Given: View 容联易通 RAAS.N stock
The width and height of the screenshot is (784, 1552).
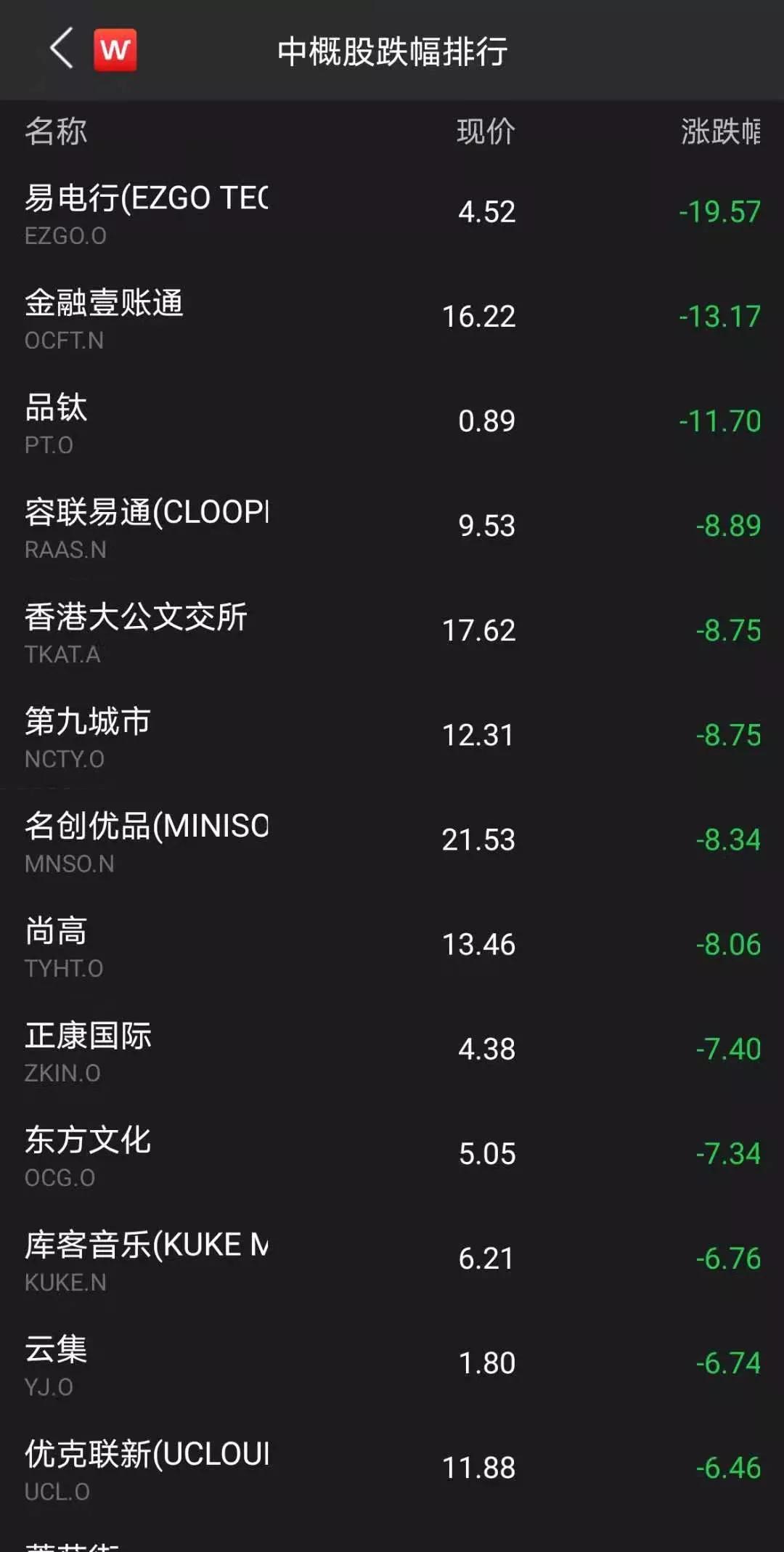Looking at the screenshot, I should pyautogui.click(x=392, y=527).
